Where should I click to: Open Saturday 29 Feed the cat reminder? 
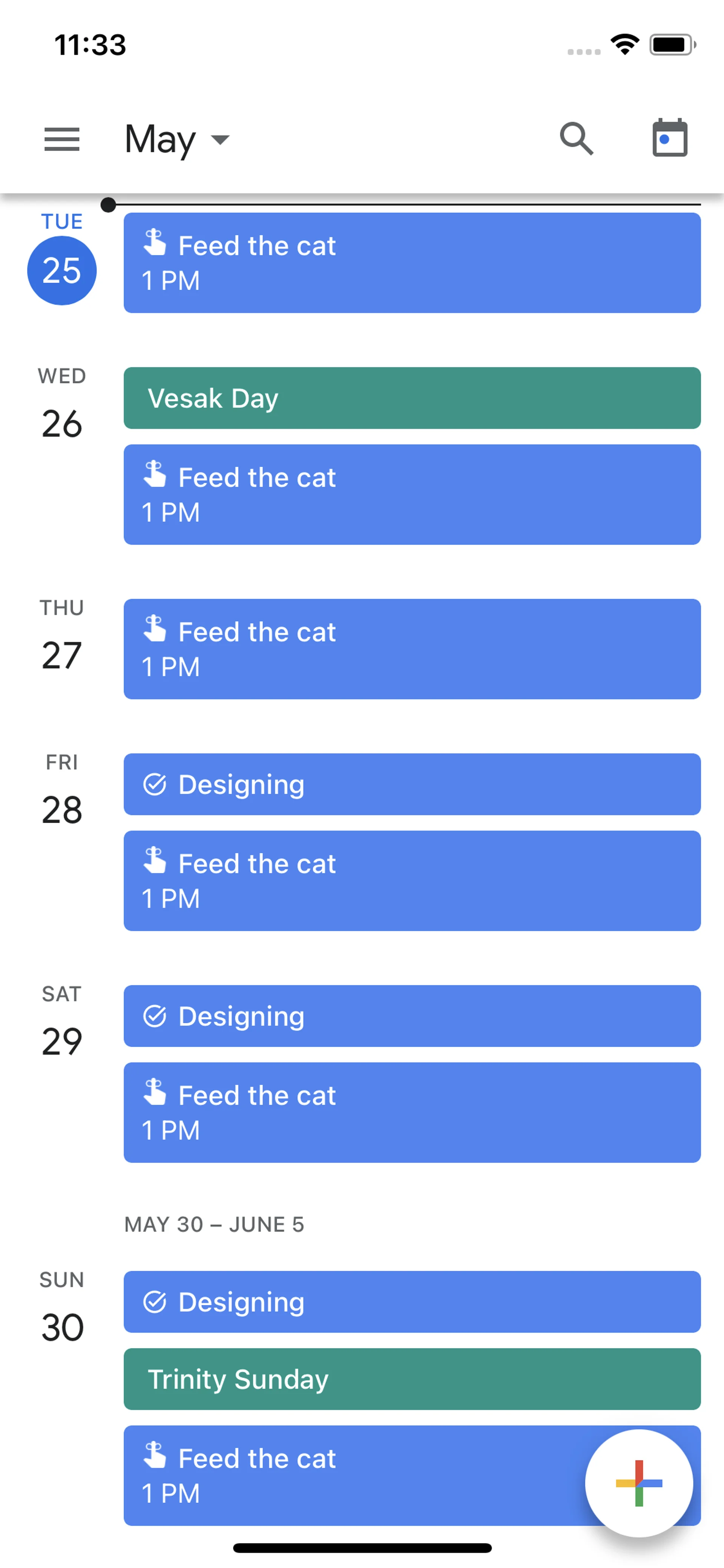pos(412,1112)
